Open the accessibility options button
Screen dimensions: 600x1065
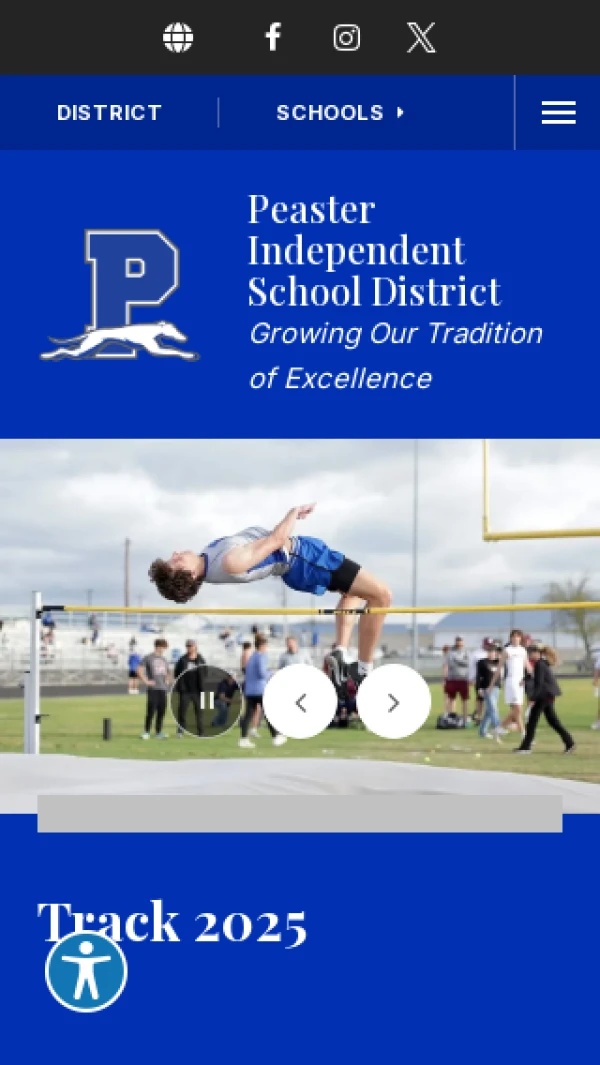coord(86,971)
